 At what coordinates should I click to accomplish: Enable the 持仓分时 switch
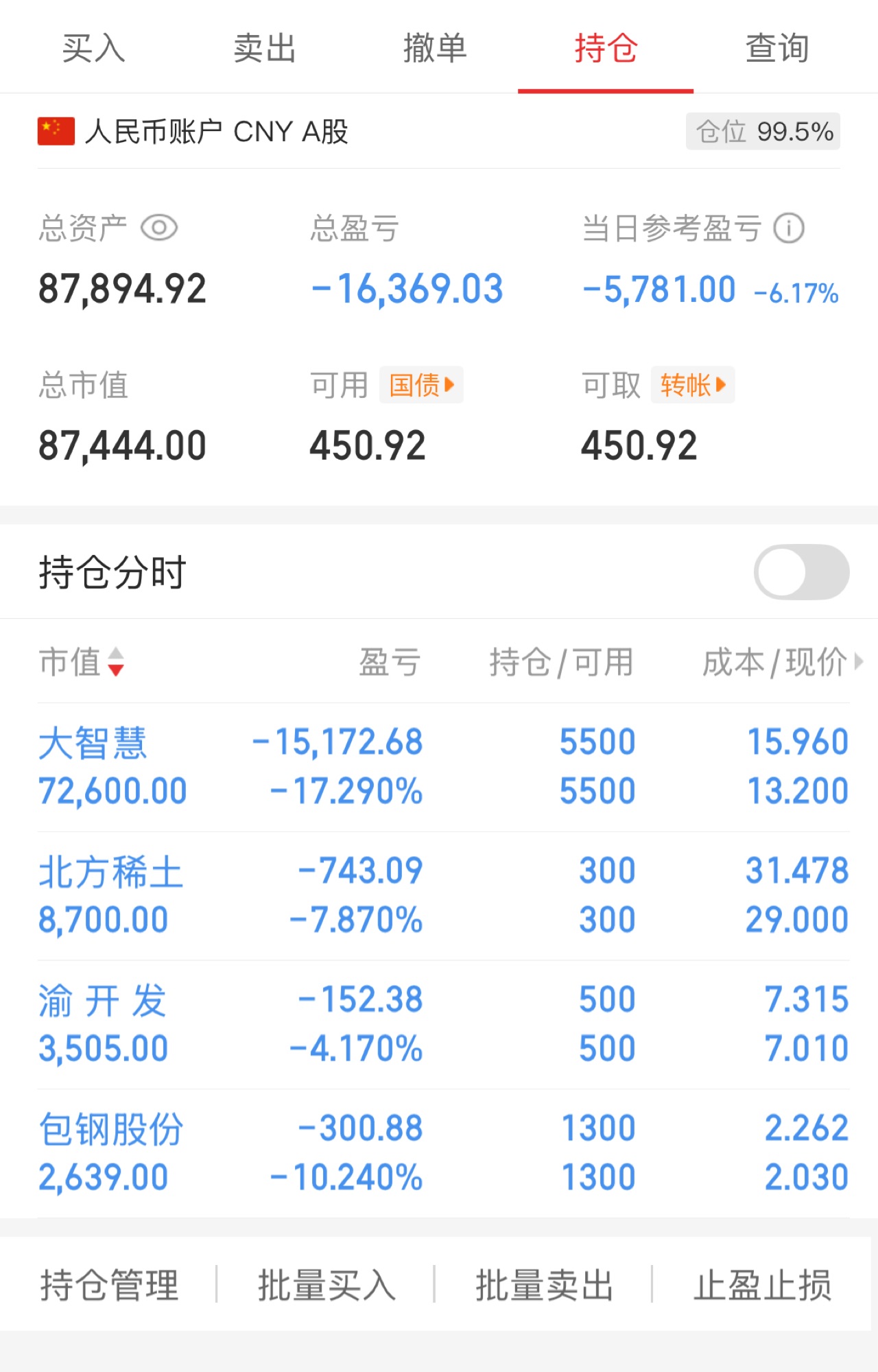801,571
